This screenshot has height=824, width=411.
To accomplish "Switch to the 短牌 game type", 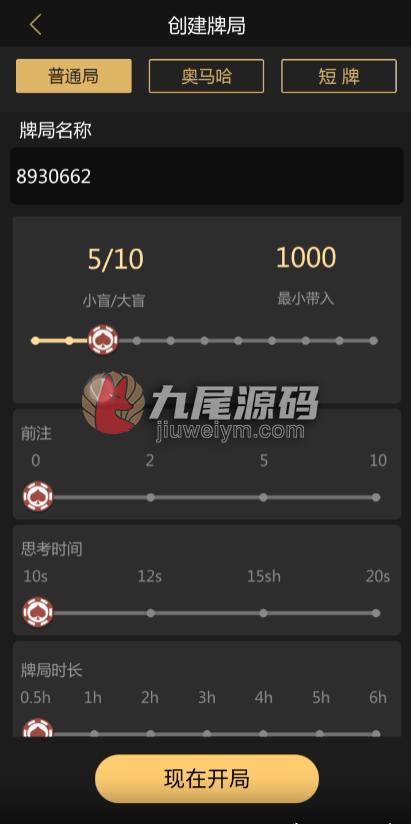I will point(339,76).
